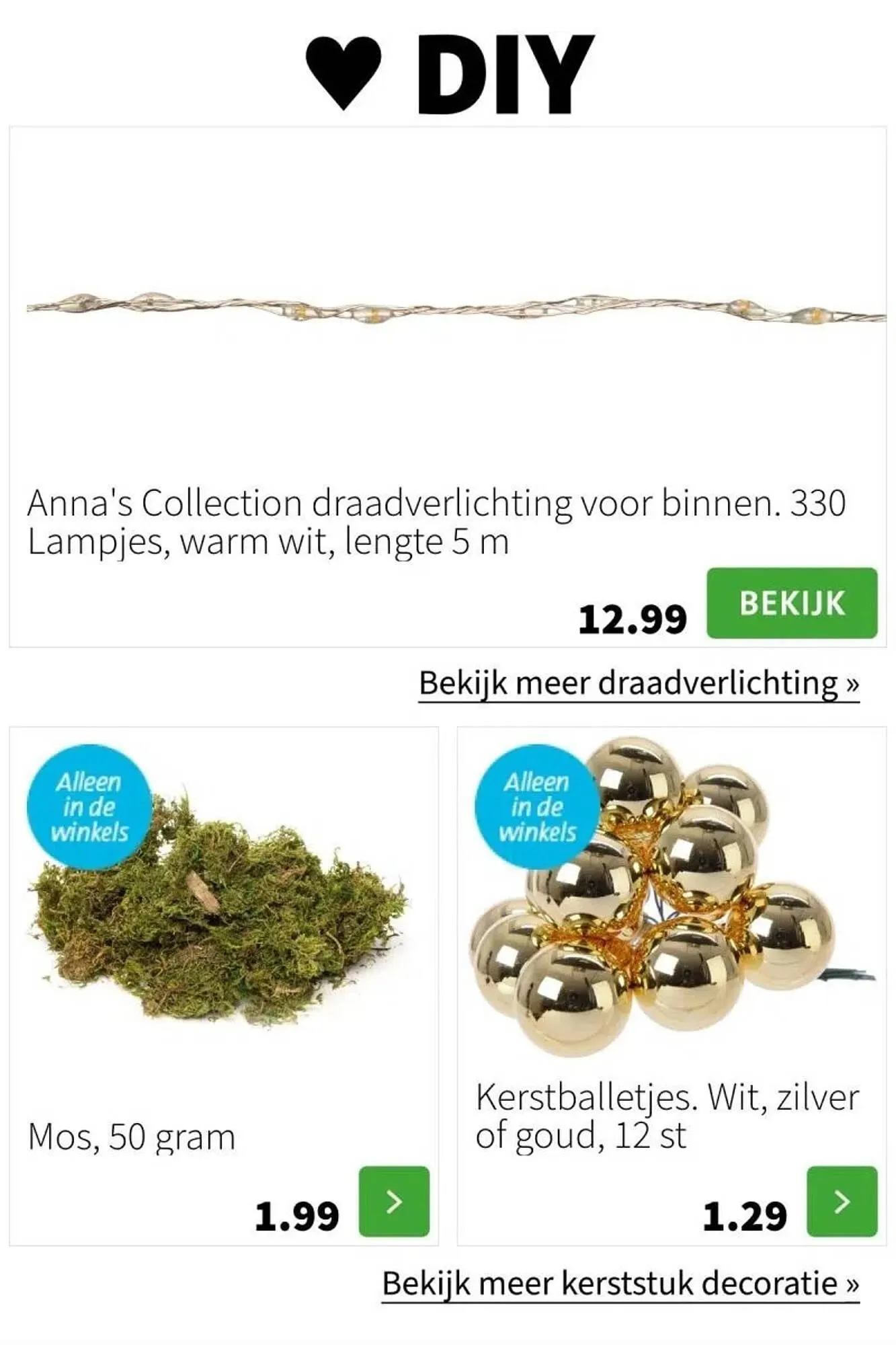The image size is (896, 1345).
Task: Open 'Bekijk meer kerststuk decoratie' link
Action: click(620, 1283)
